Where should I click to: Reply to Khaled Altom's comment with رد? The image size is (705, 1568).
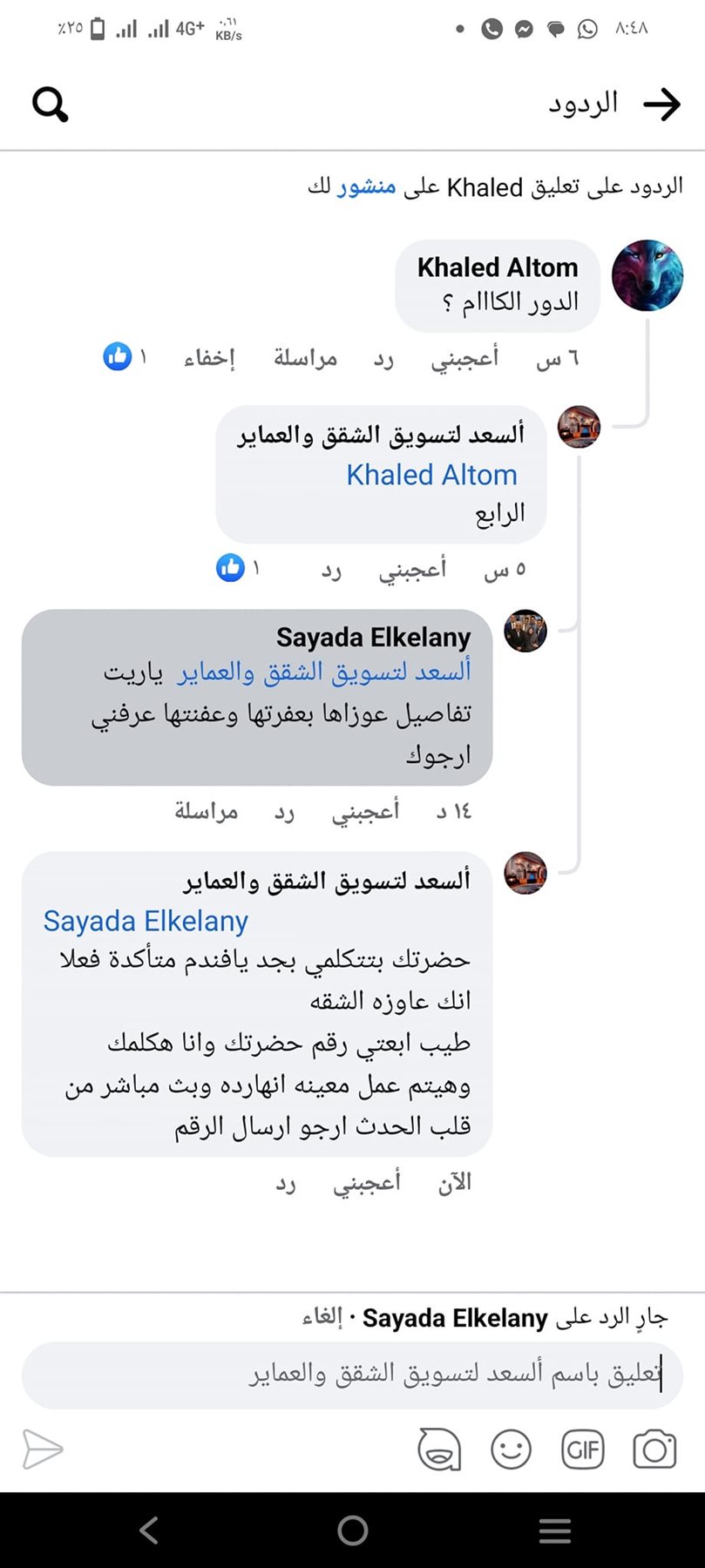pos(383,358)
